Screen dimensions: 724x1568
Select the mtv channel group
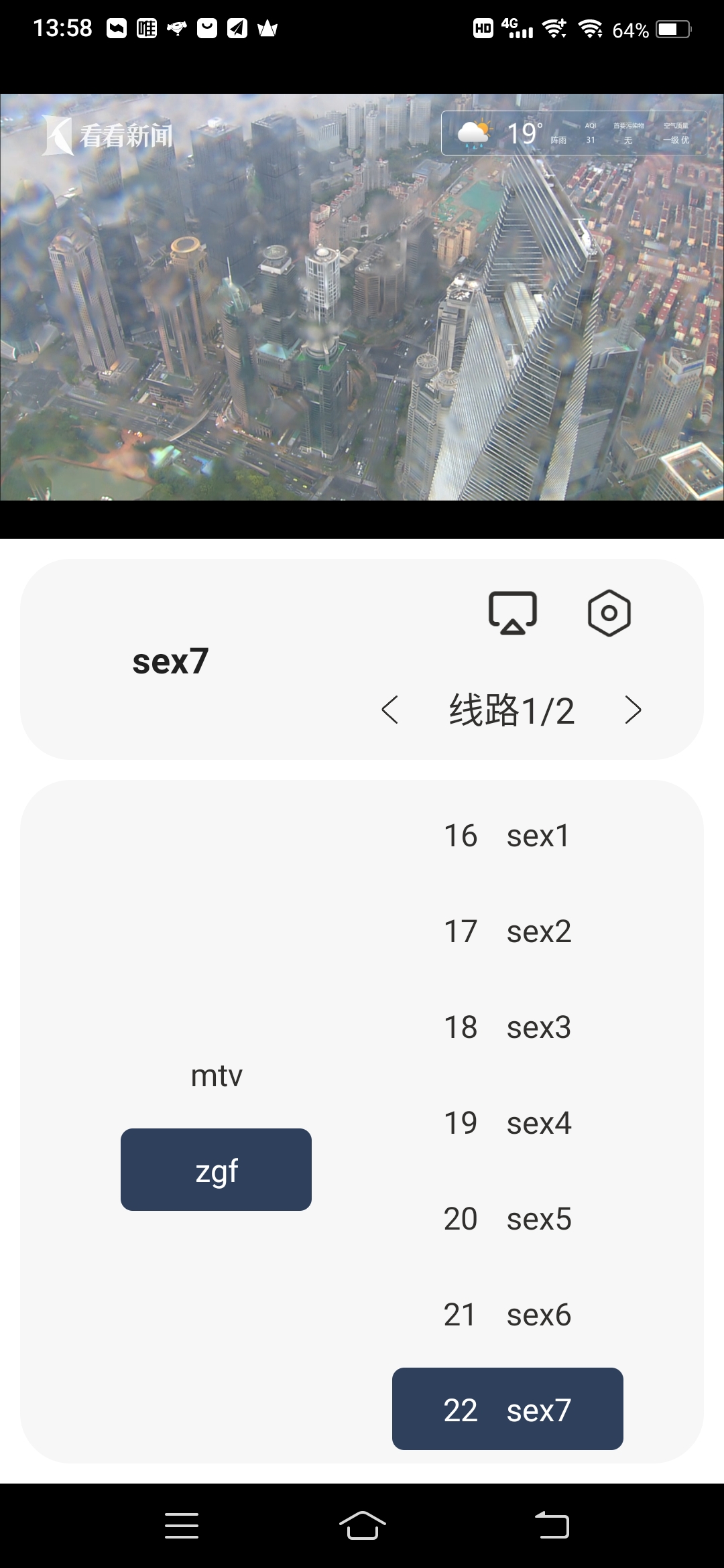(216, 1075)
